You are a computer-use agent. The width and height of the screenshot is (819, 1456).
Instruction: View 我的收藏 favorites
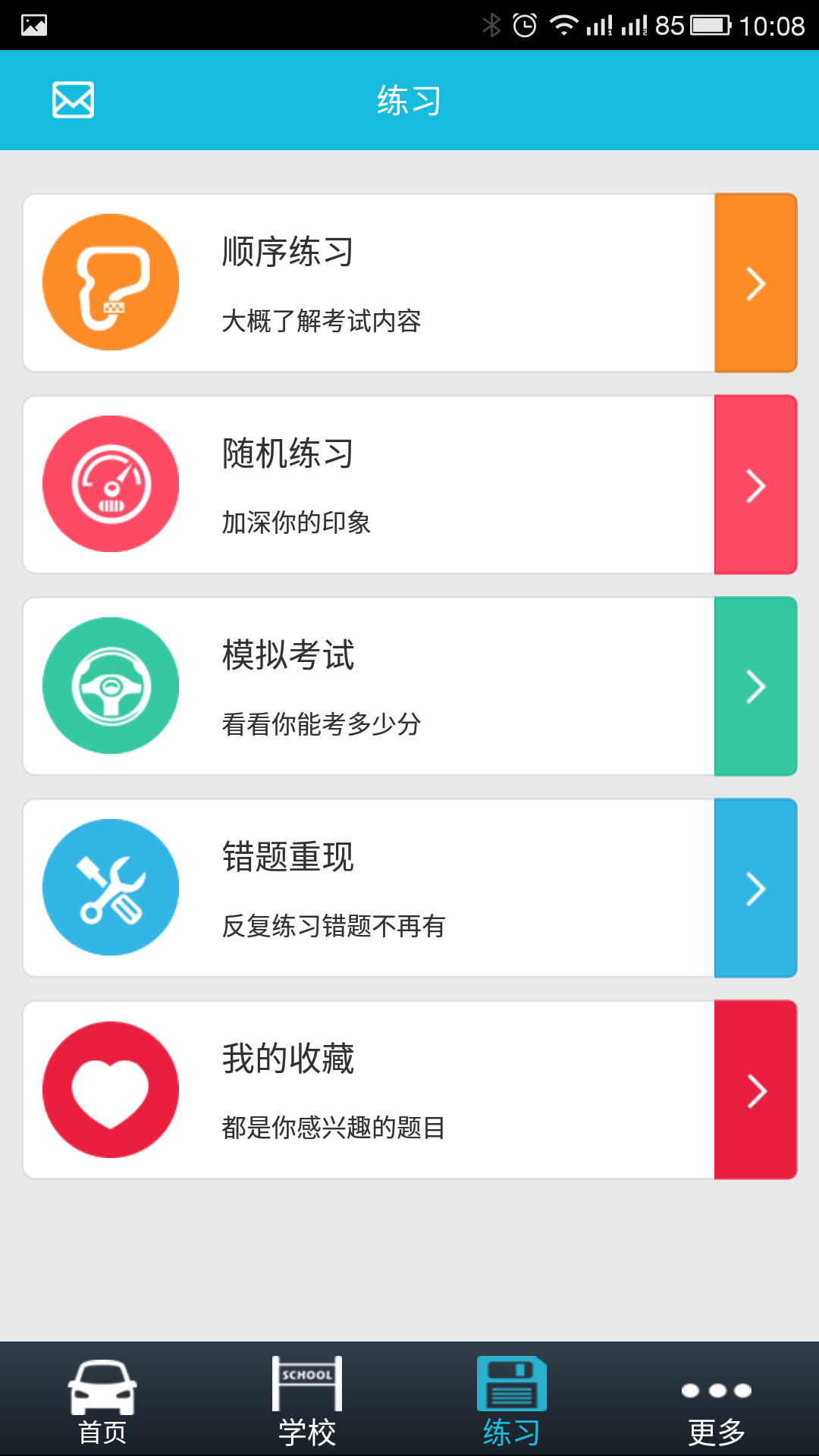point(409,1090)
